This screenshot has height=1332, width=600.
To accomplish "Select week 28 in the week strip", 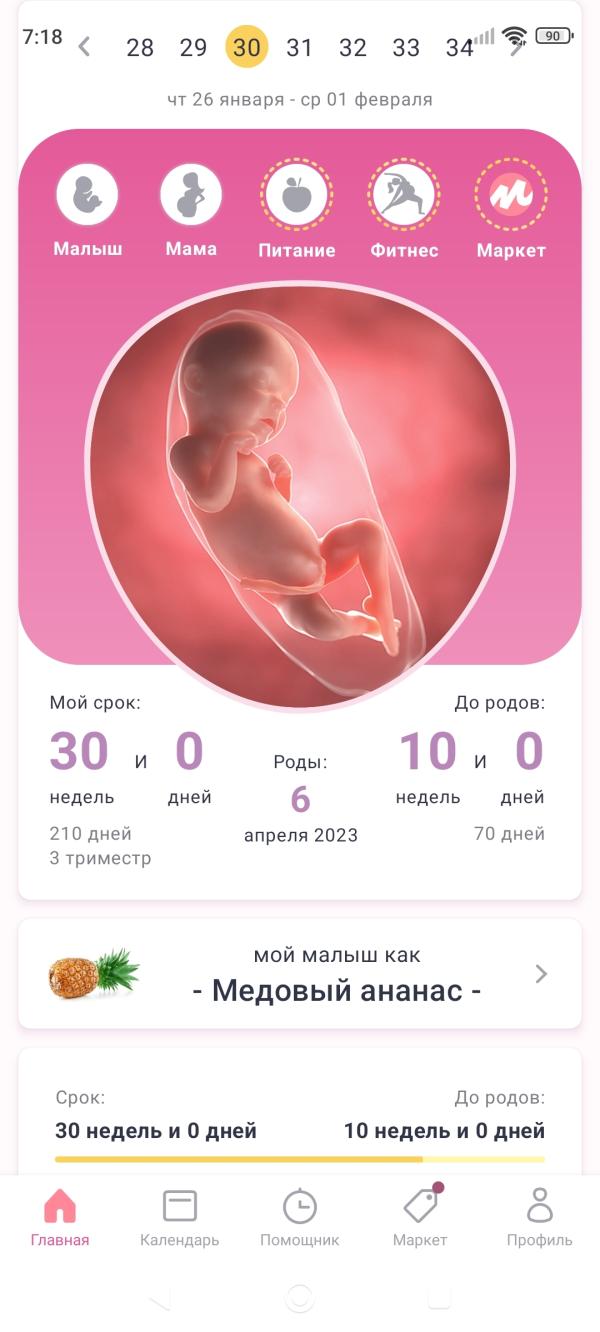I will (x=140, y=47).
